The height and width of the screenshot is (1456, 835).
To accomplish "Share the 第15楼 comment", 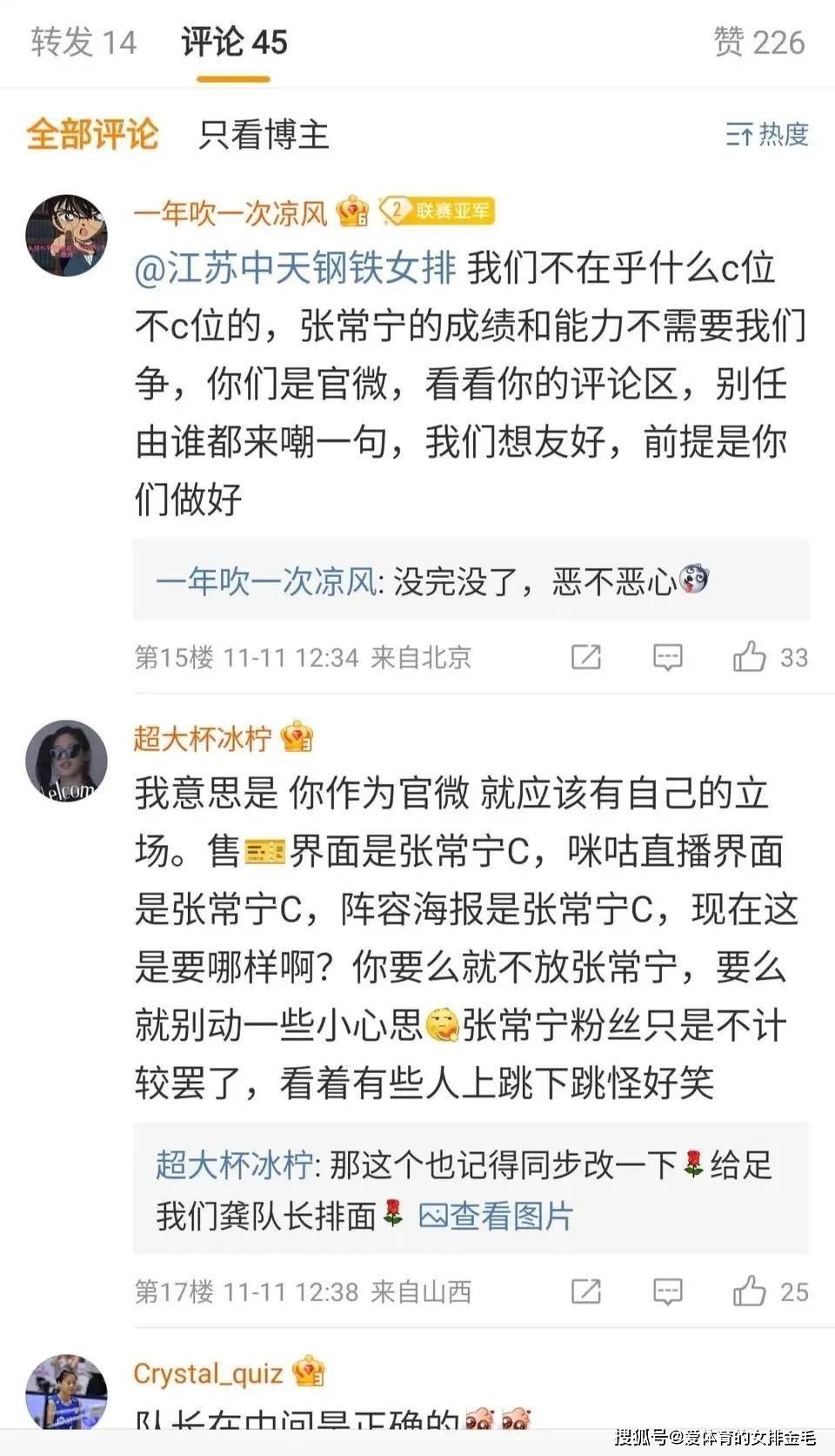I will pyautogui.click(x=585, y=657).
